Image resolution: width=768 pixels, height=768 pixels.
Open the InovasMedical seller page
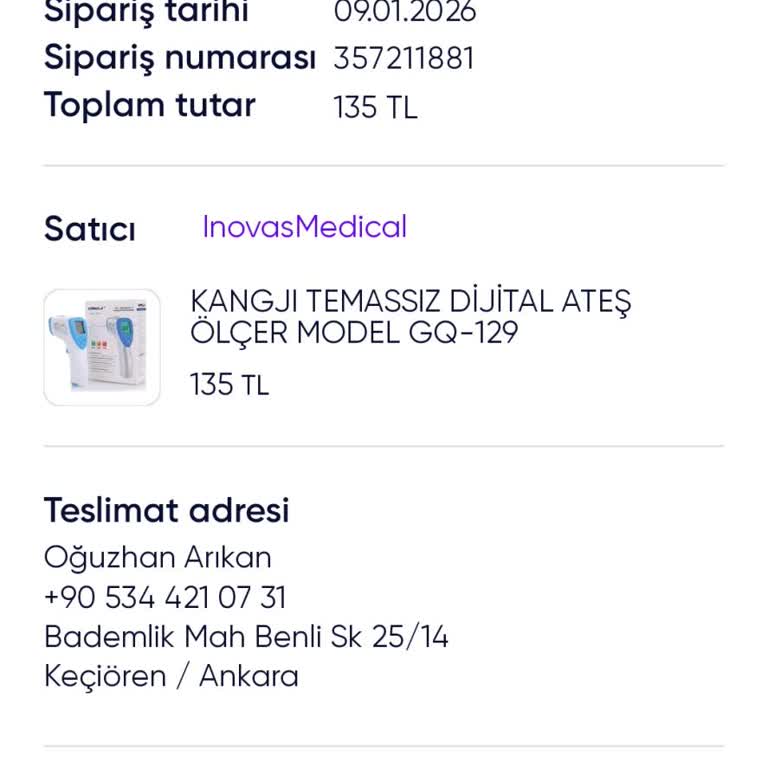point(304,227)
